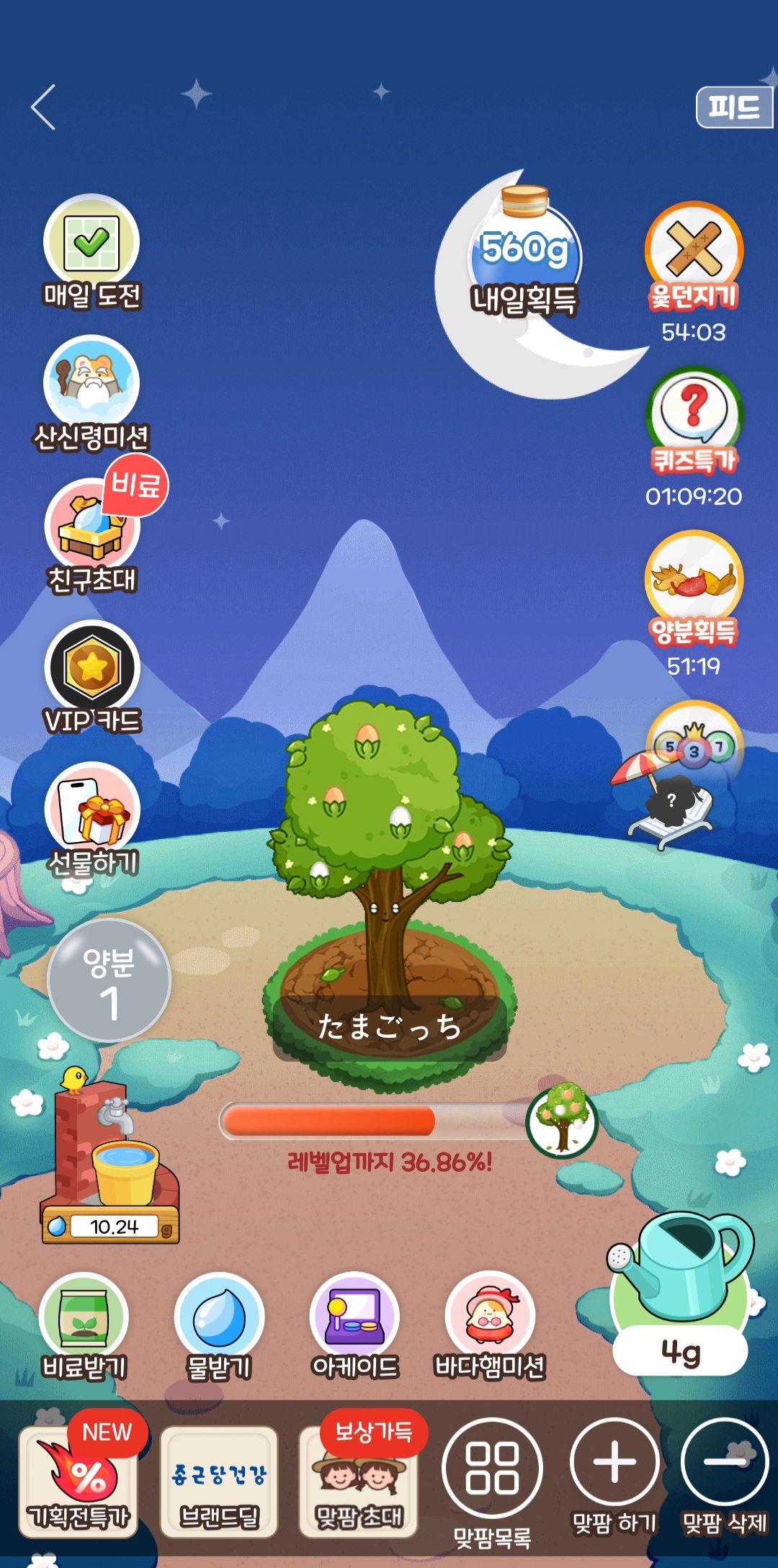
Task: Open the 퀴즈특가 quiz deal
Action: coord(694,414)
